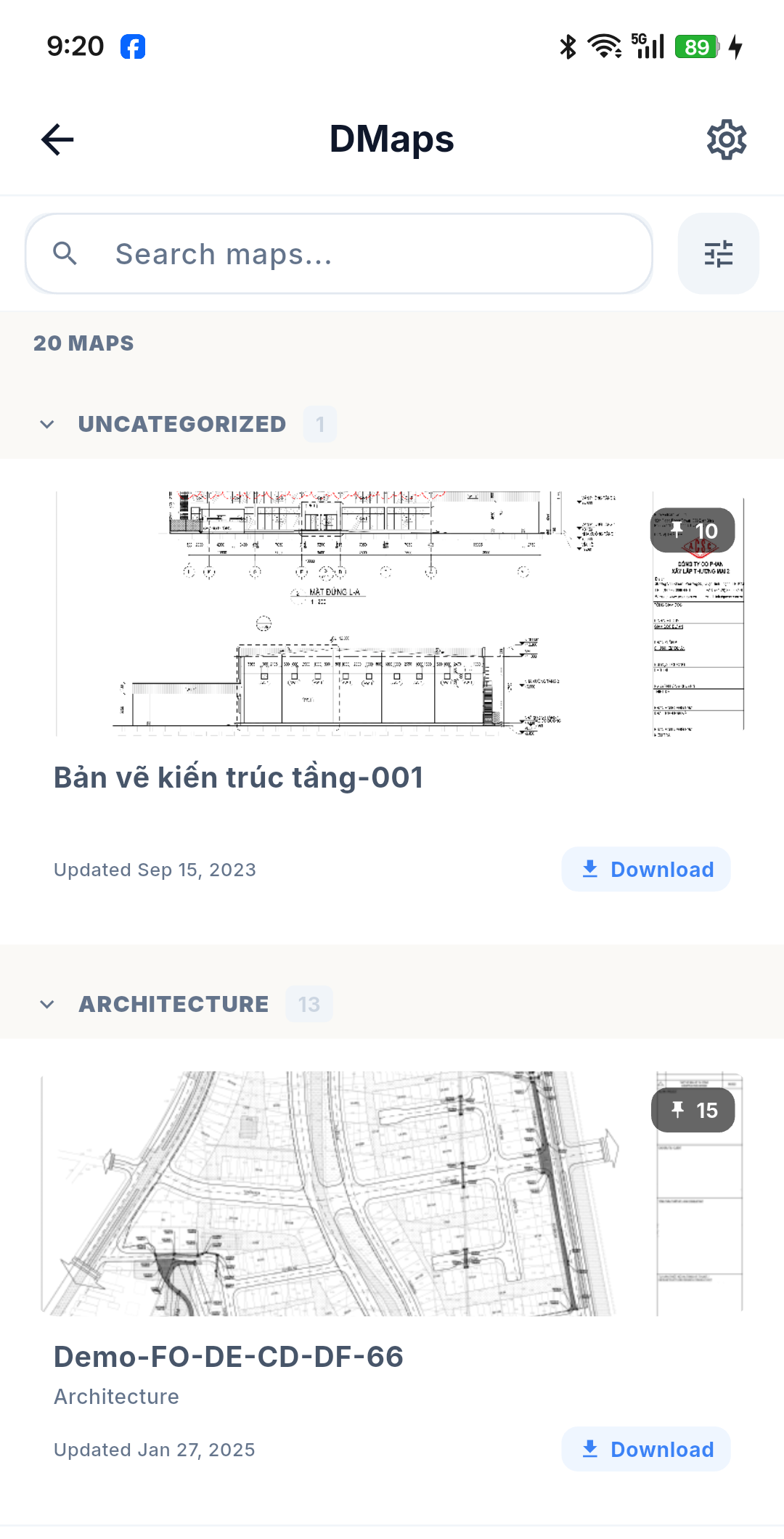Tap the Search maps field

point(339,253)
